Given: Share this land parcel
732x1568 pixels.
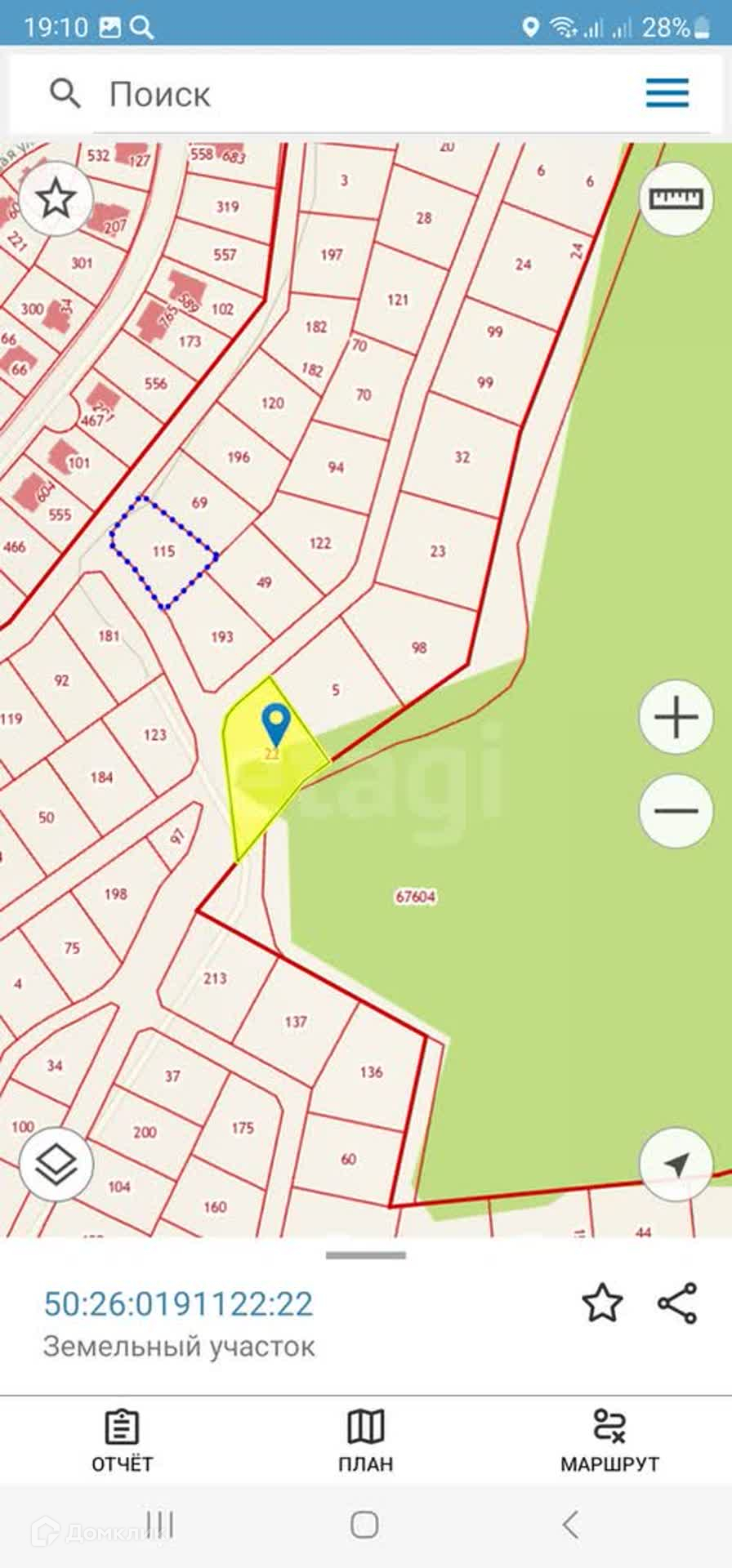Looking at the screenshot, I should click(677, 1303).
